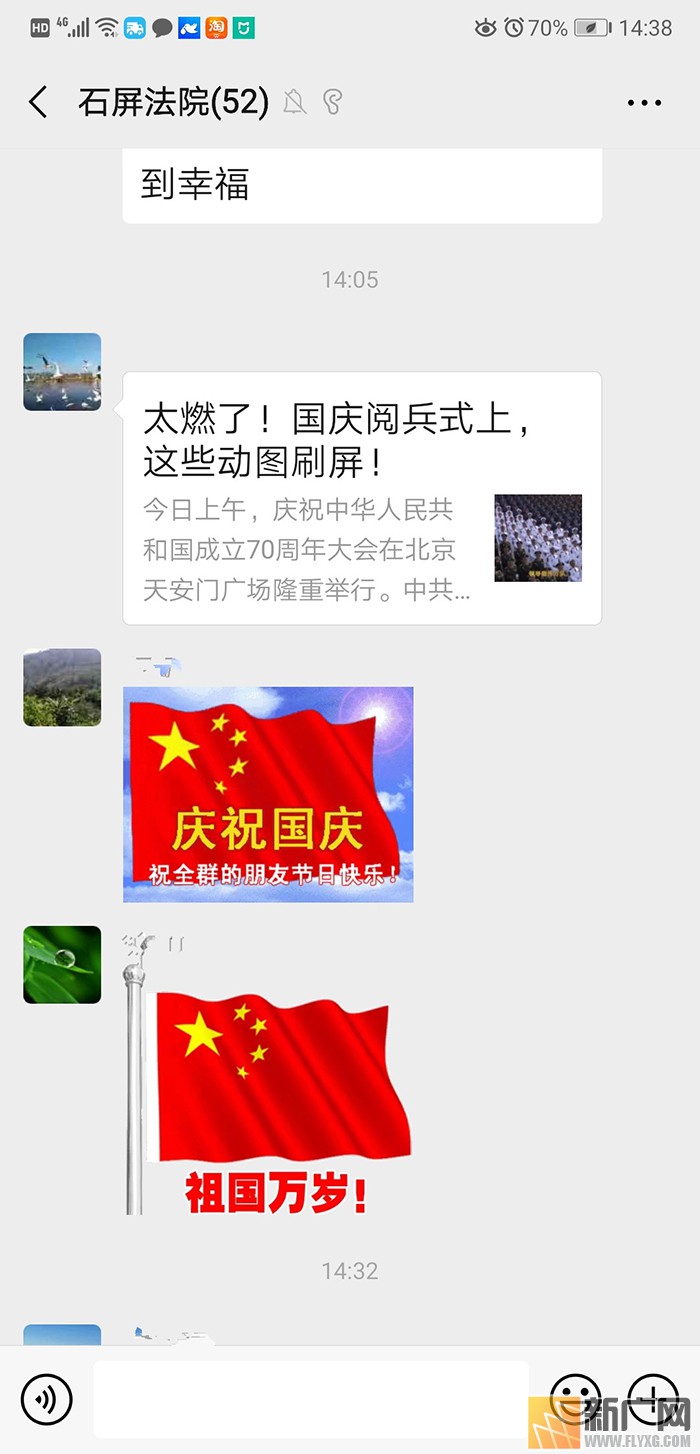
Task: Open the three-dot chat info menu
Action: click(644, 102)
